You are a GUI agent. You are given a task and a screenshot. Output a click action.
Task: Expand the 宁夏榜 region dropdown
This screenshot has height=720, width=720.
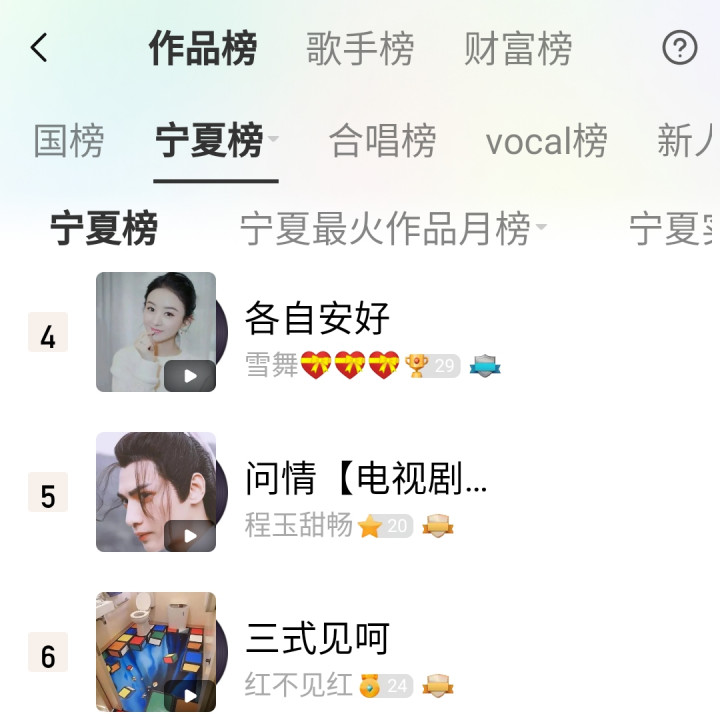[x=272, y=139]
